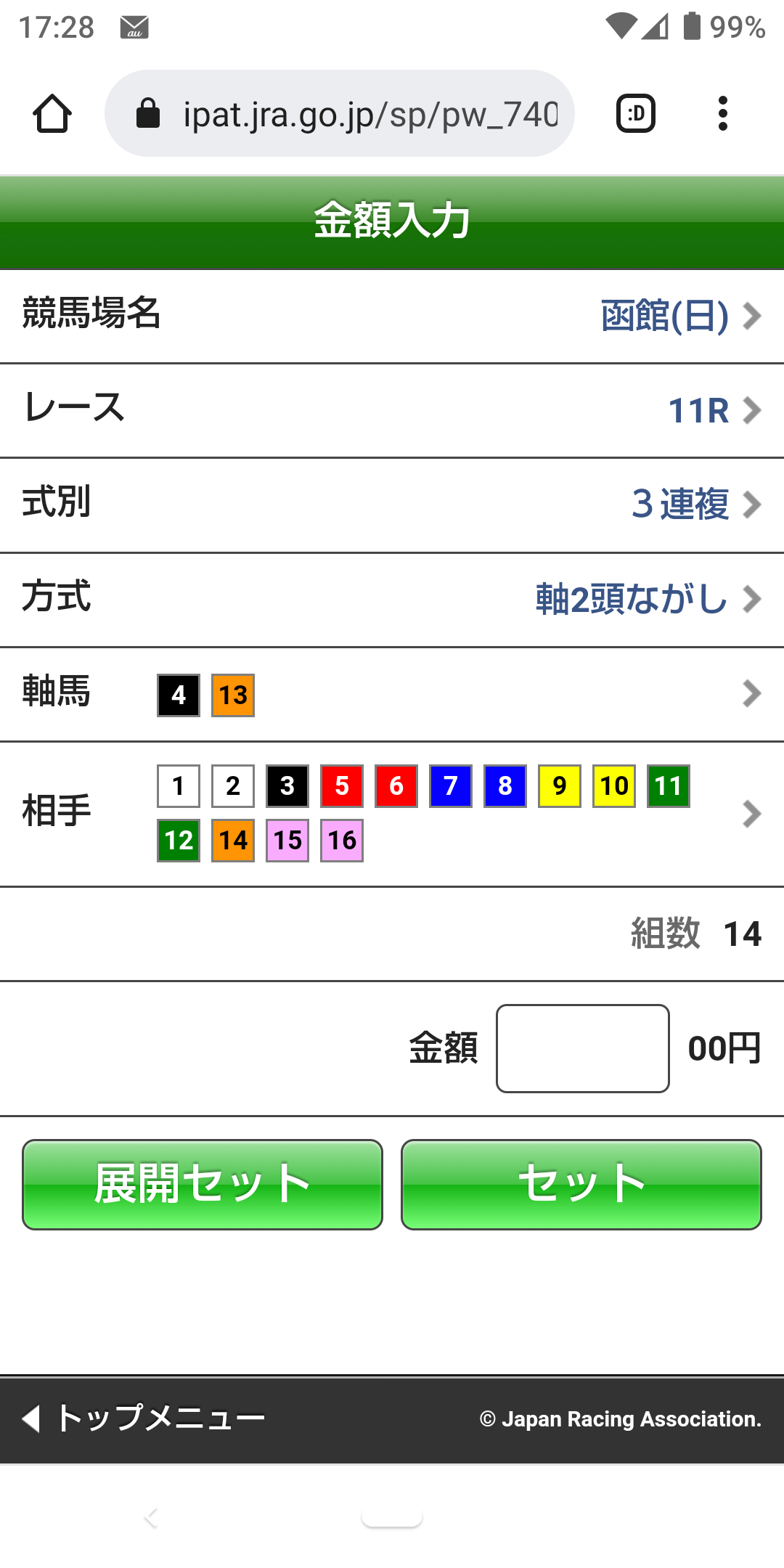The height and width of the screenshot is (1568, 784).
Task: Open browser overflow menu
Action: click(722, 114)
